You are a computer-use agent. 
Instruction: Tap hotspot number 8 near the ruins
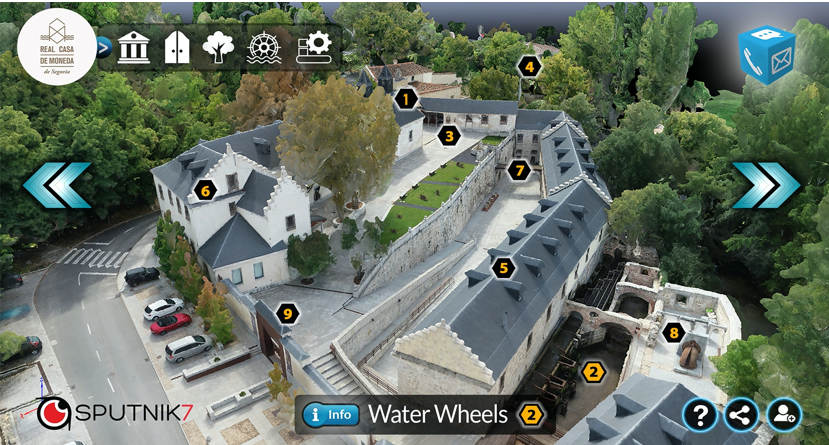(673, 332)
